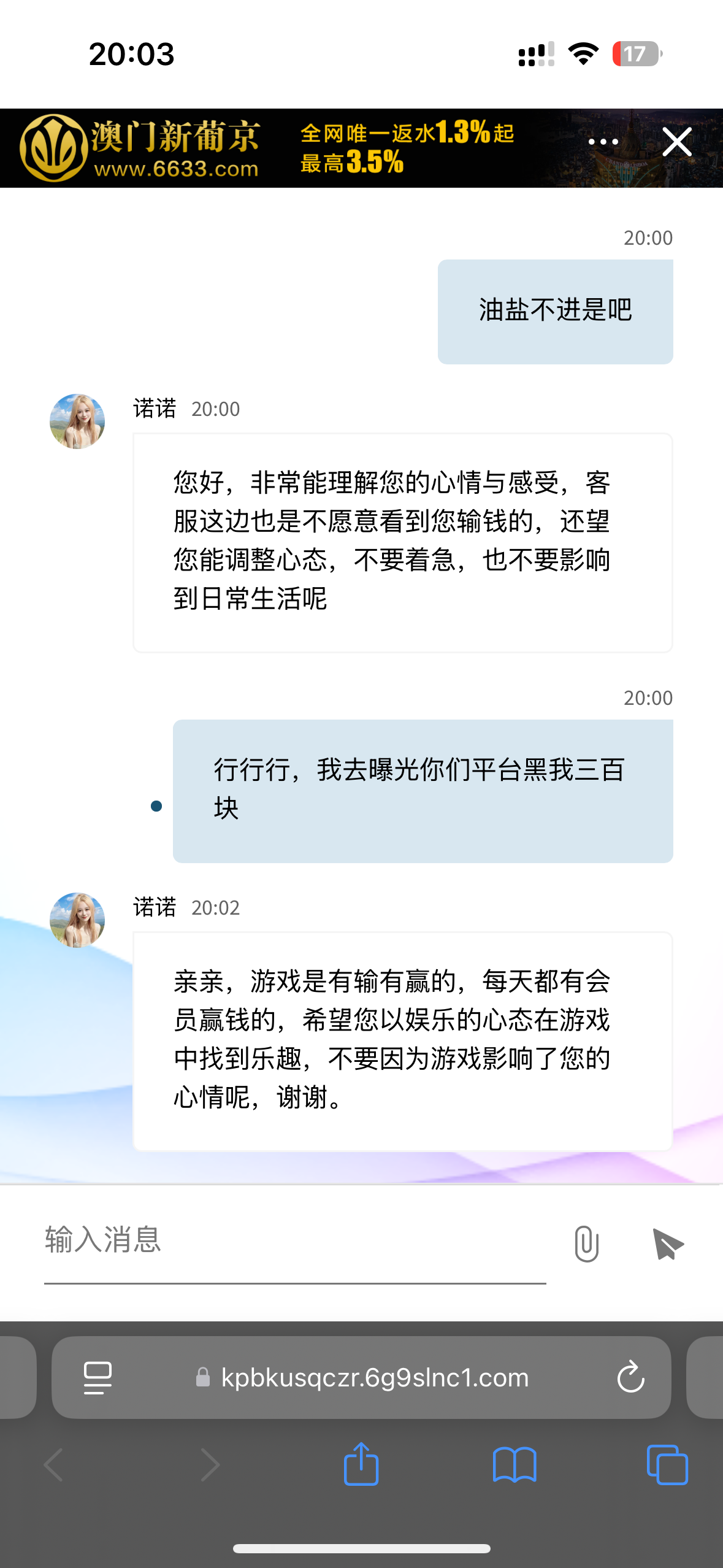Focus the 输入消息 message field

294,1240
